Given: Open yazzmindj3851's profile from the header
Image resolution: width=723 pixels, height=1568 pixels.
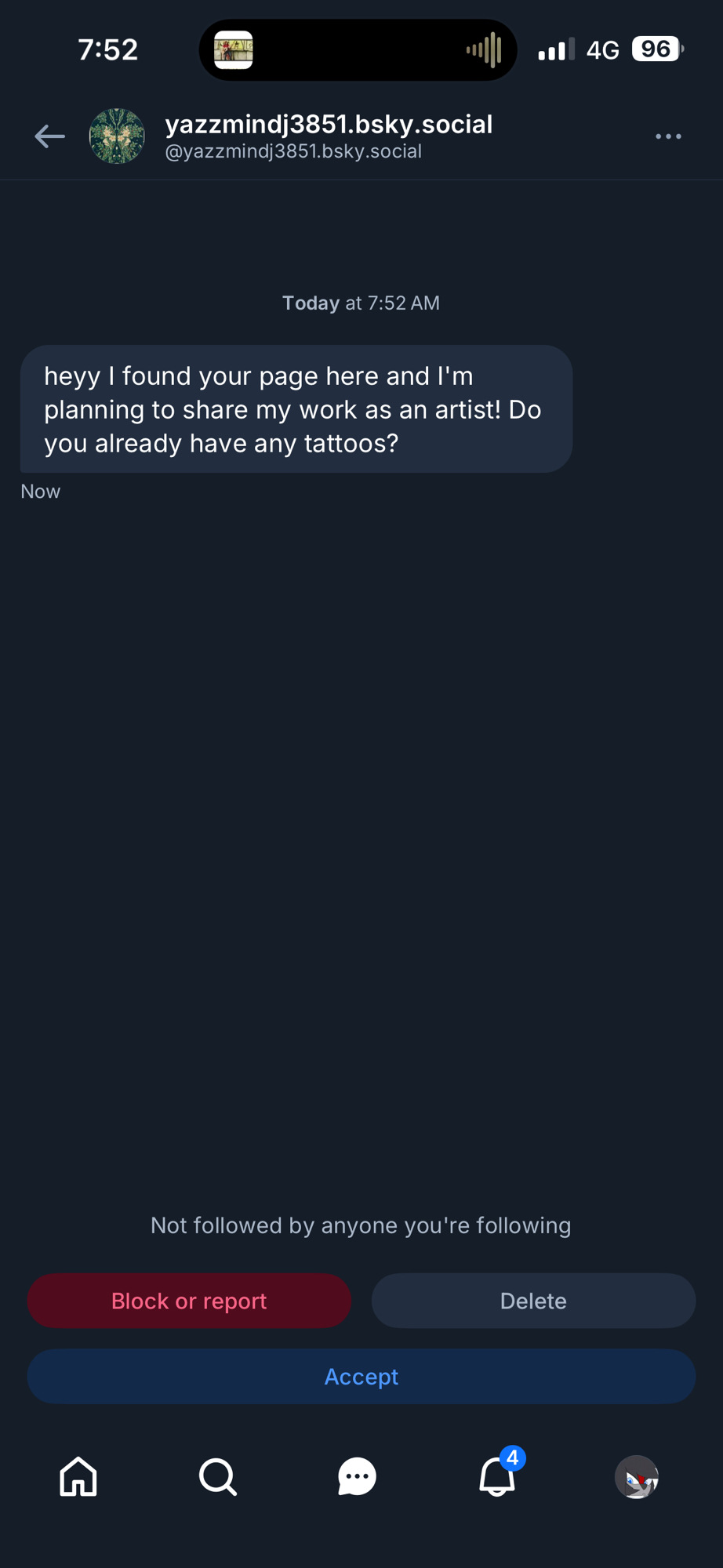Looking at the screenshot, I should tap(117, 136).
